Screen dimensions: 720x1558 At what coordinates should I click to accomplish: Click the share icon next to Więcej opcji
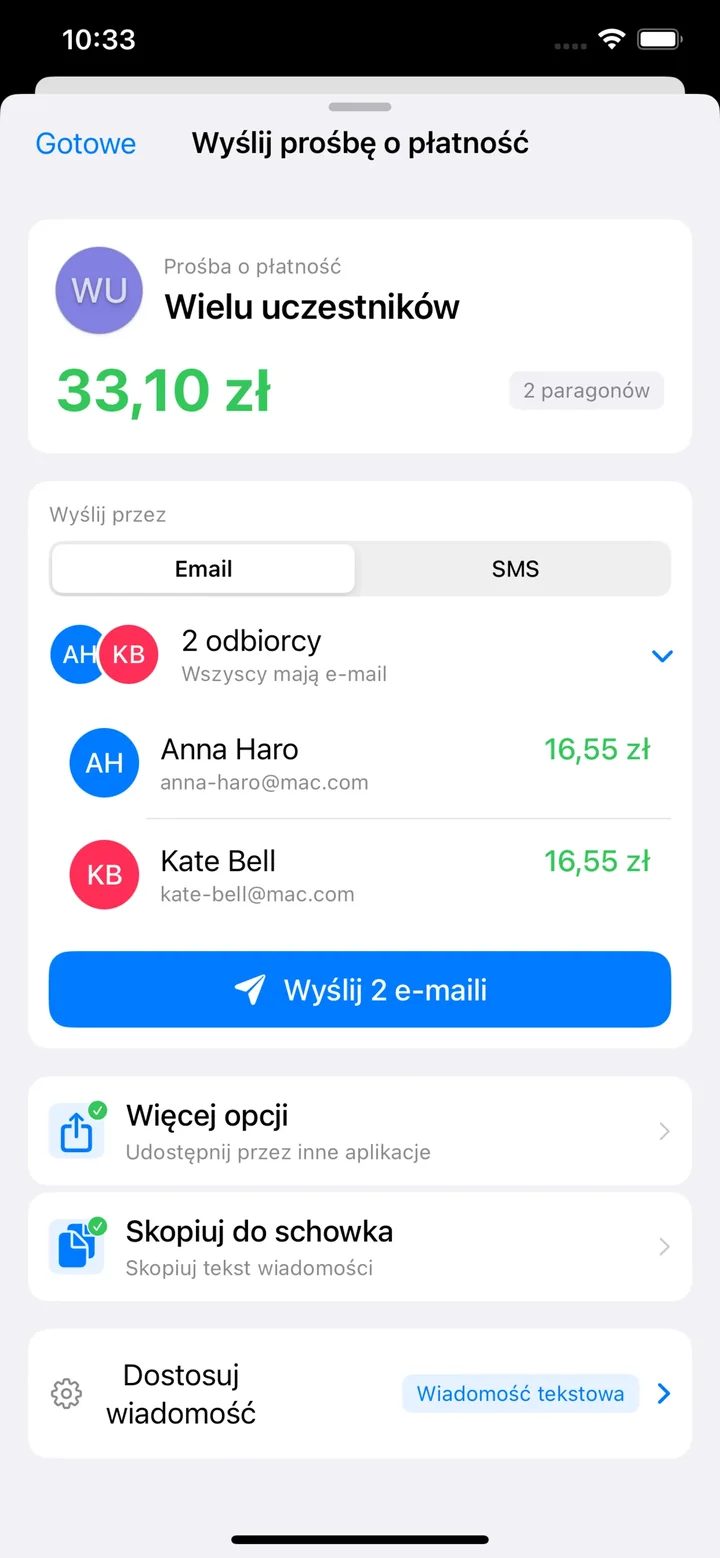pyautogui.click(x=77, y=1131)
